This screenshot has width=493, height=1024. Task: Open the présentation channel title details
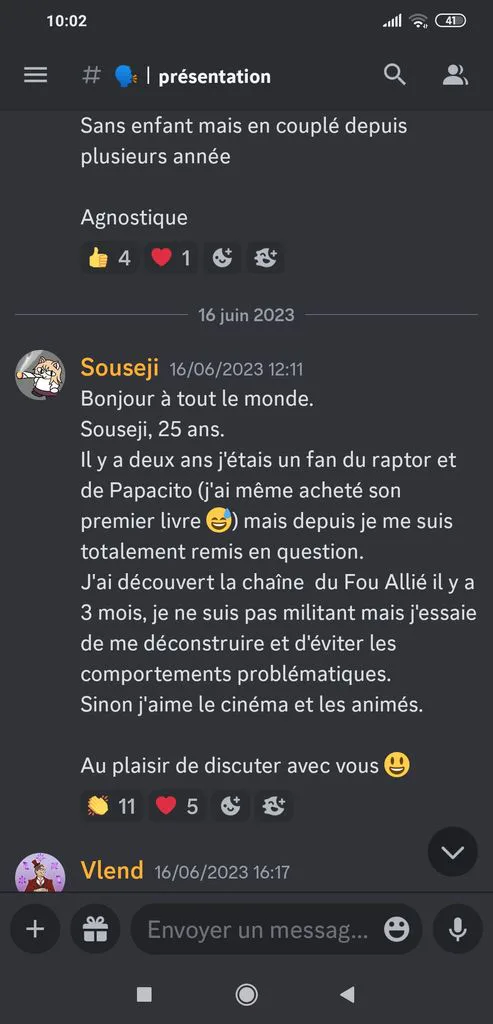(x=214, y=76)
